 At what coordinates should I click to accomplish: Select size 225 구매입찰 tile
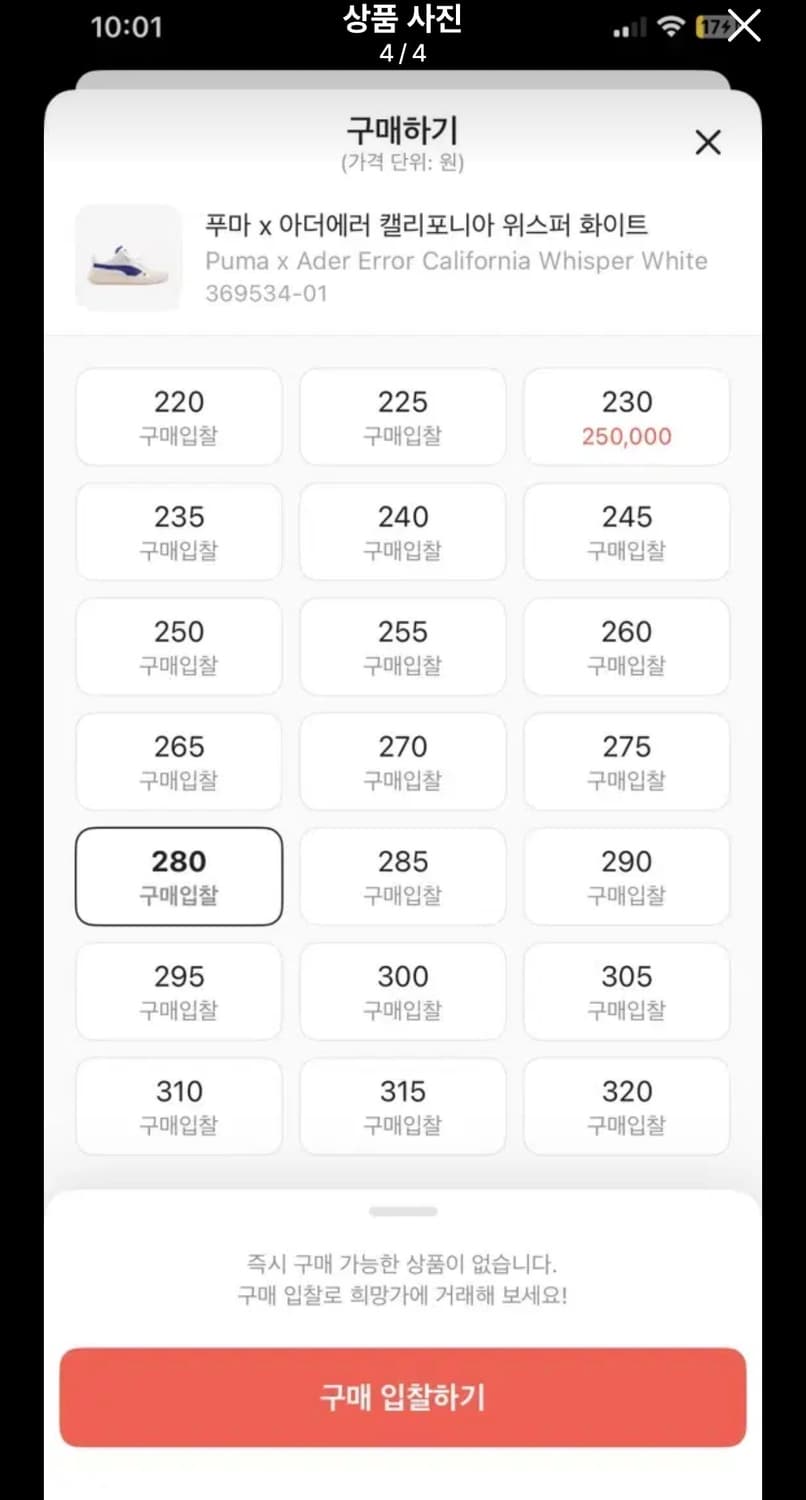pyautogui.click(x=402, y=416)
